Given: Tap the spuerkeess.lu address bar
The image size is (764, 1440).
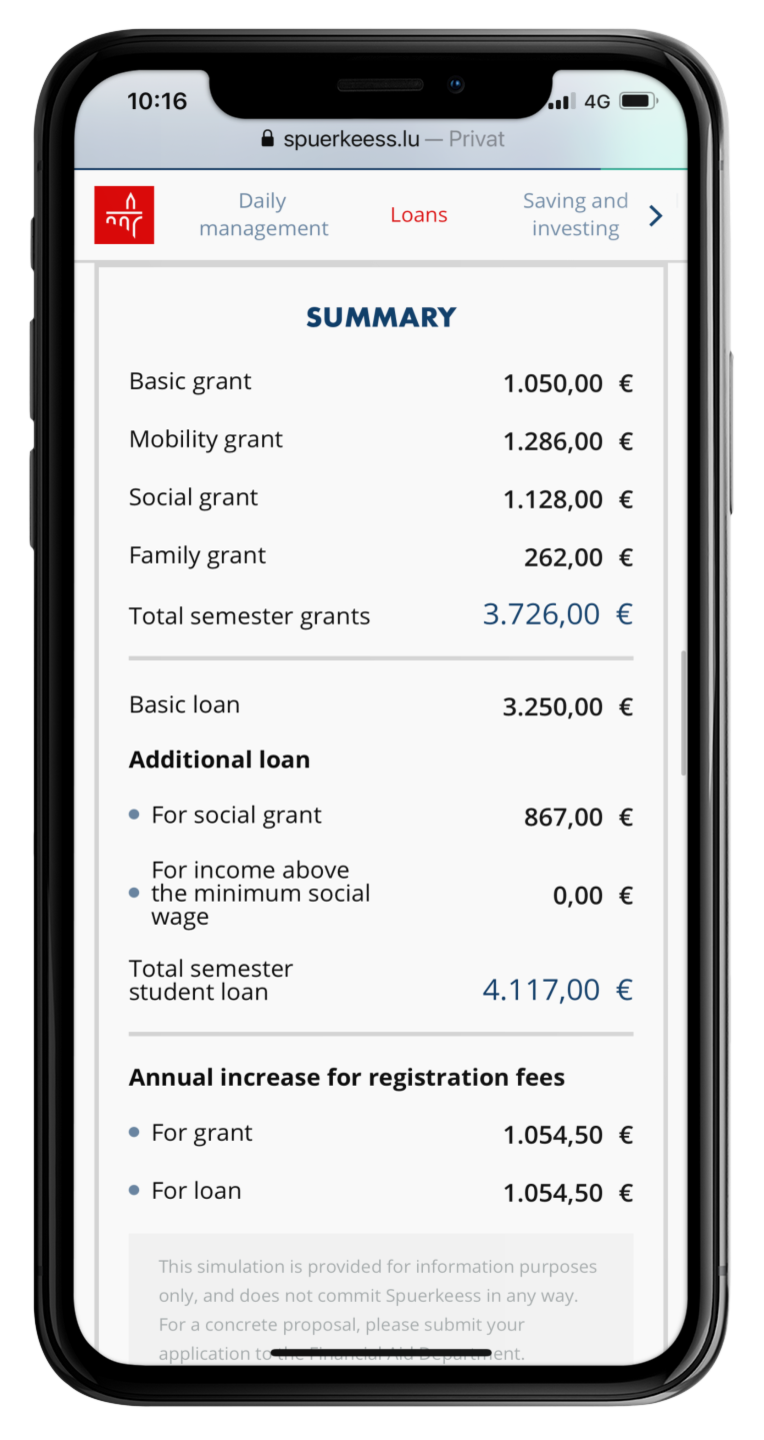Looking at the screenshot, I should click(x=382, y=139).
